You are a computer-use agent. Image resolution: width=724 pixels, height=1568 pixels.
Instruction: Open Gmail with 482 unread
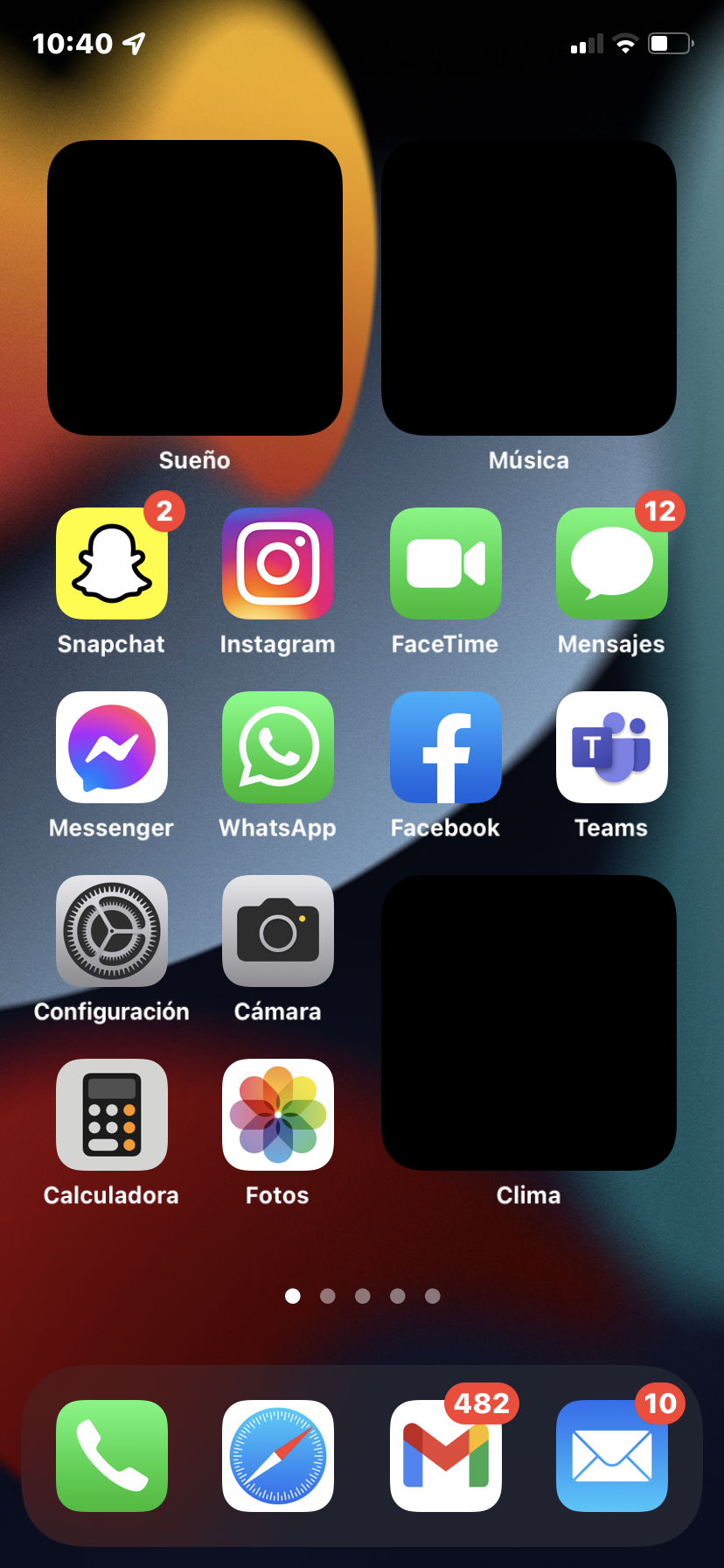[x=445, y=1456]
